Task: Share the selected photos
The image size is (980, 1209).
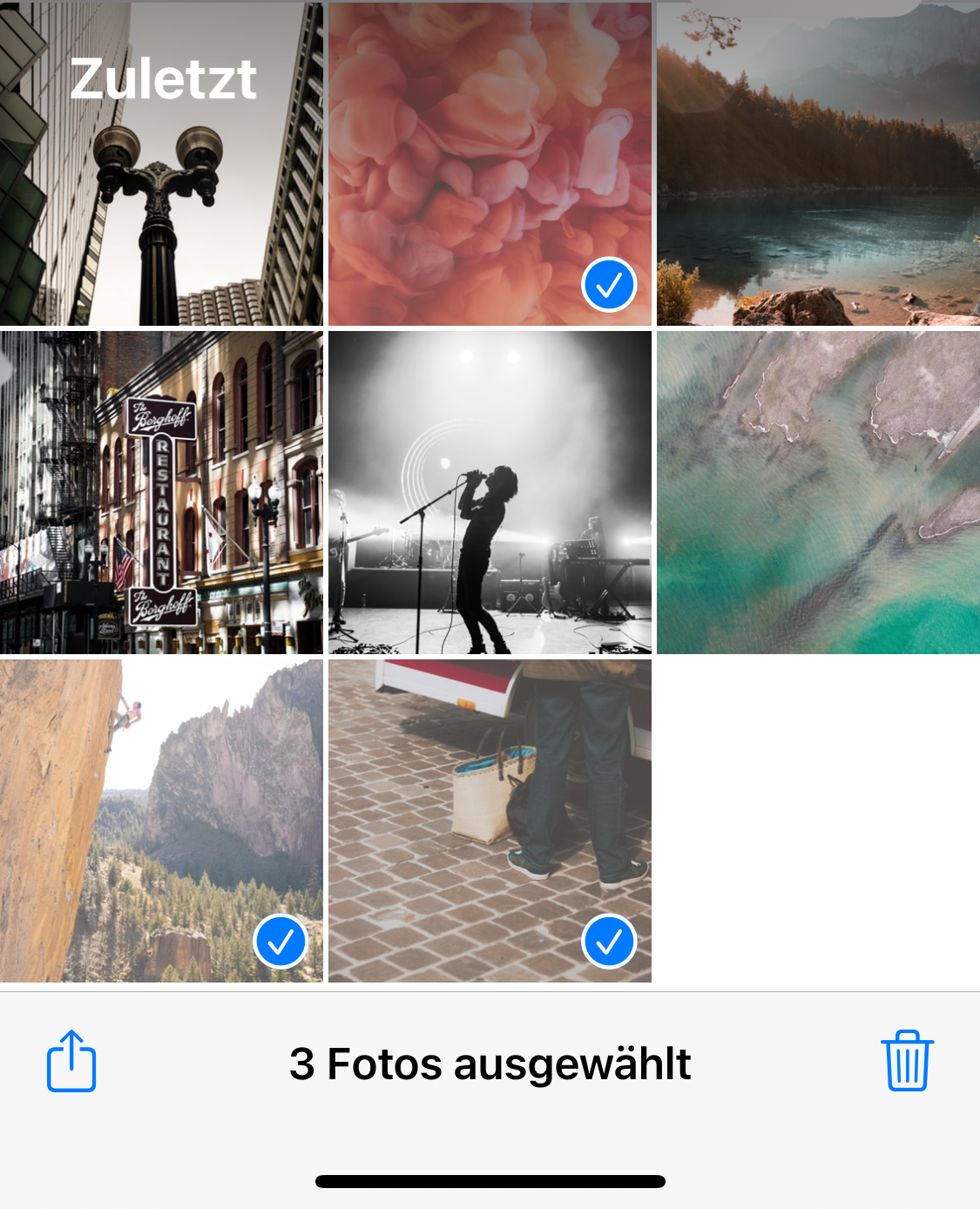Action: click(71, 1061)
